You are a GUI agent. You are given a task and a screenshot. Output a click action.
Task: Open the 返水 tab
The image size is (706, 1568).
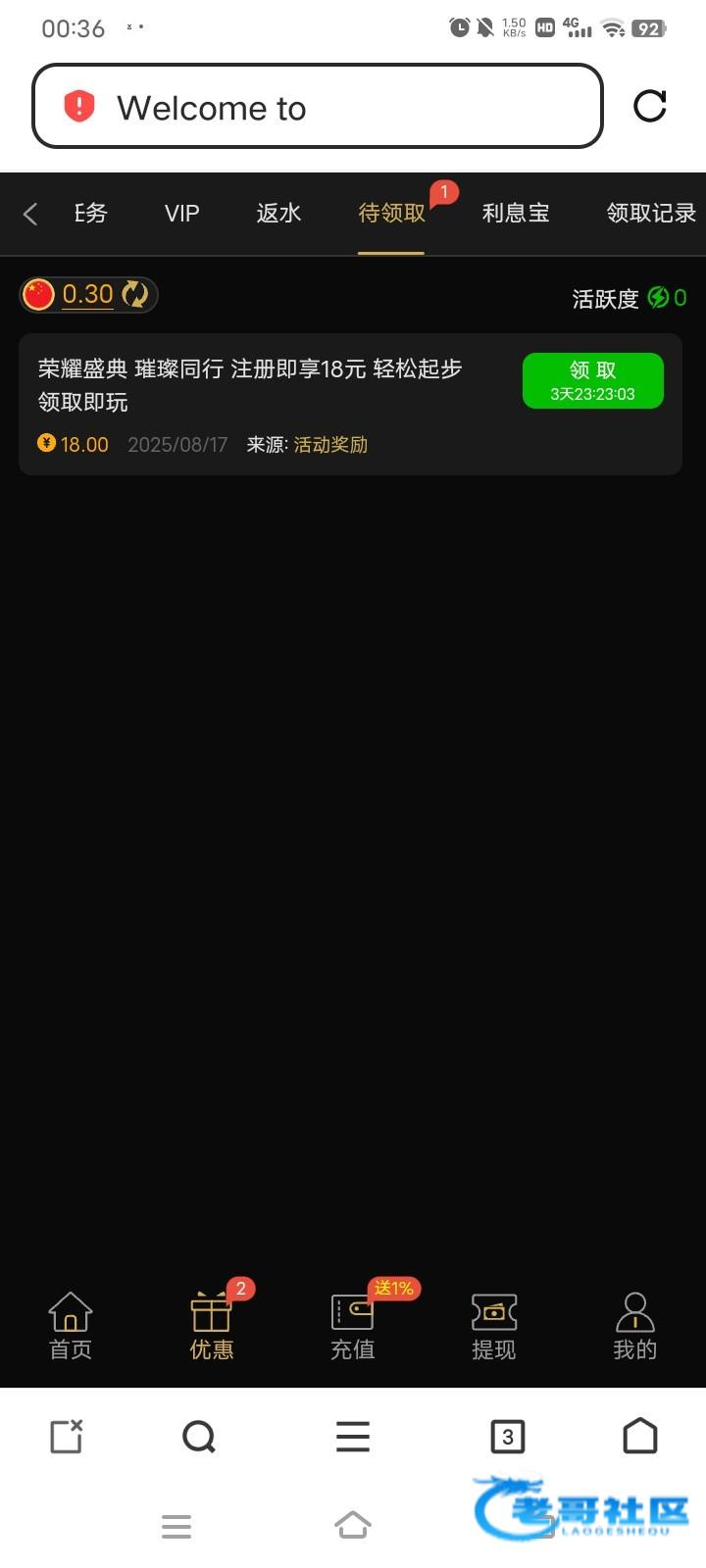(278, 214)
